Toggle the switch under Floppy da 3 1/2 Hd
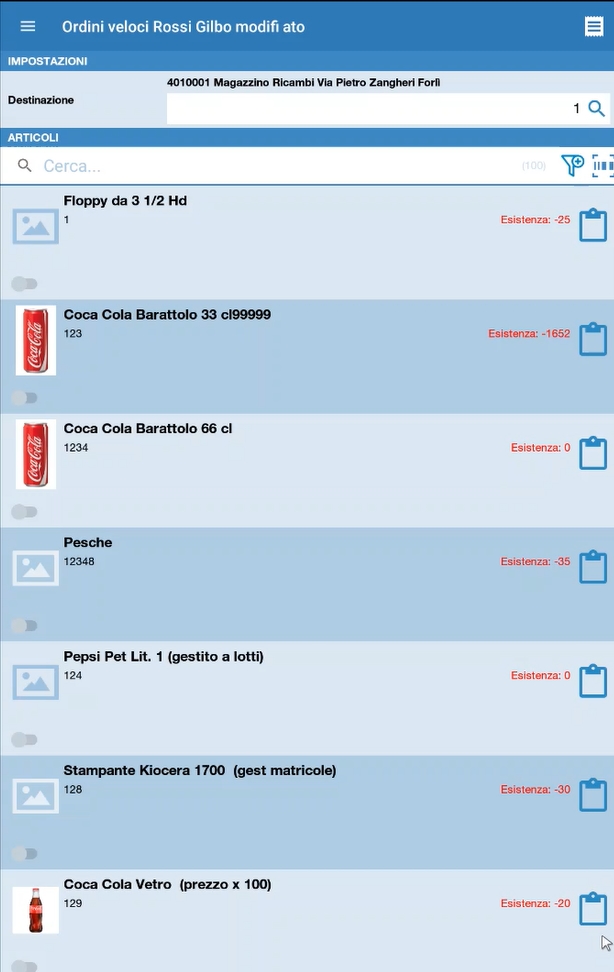The height and width of the screenshot is (972, 614). click(25, 284)
